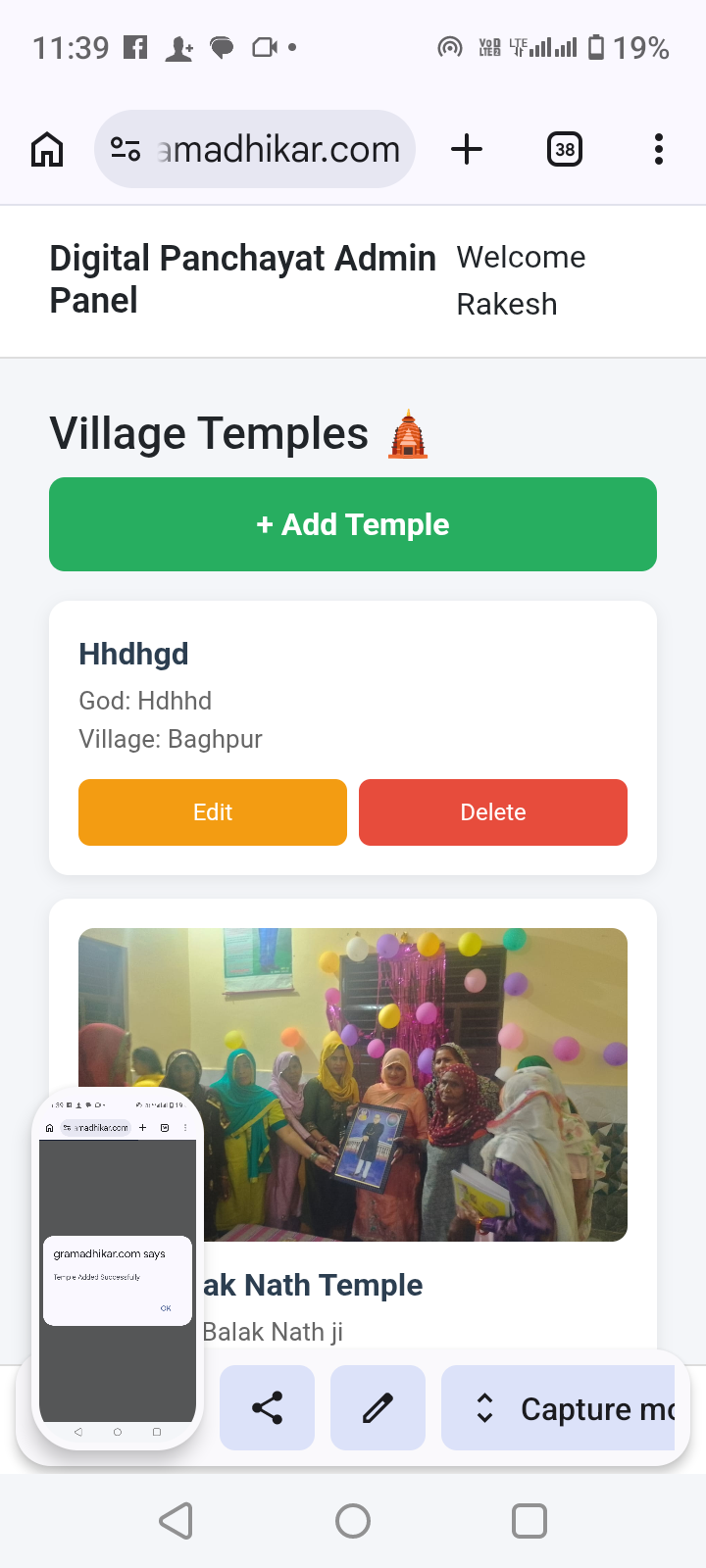Share the captured screenshot
Screen dimensions: 706x1568
coord(268,1408)
